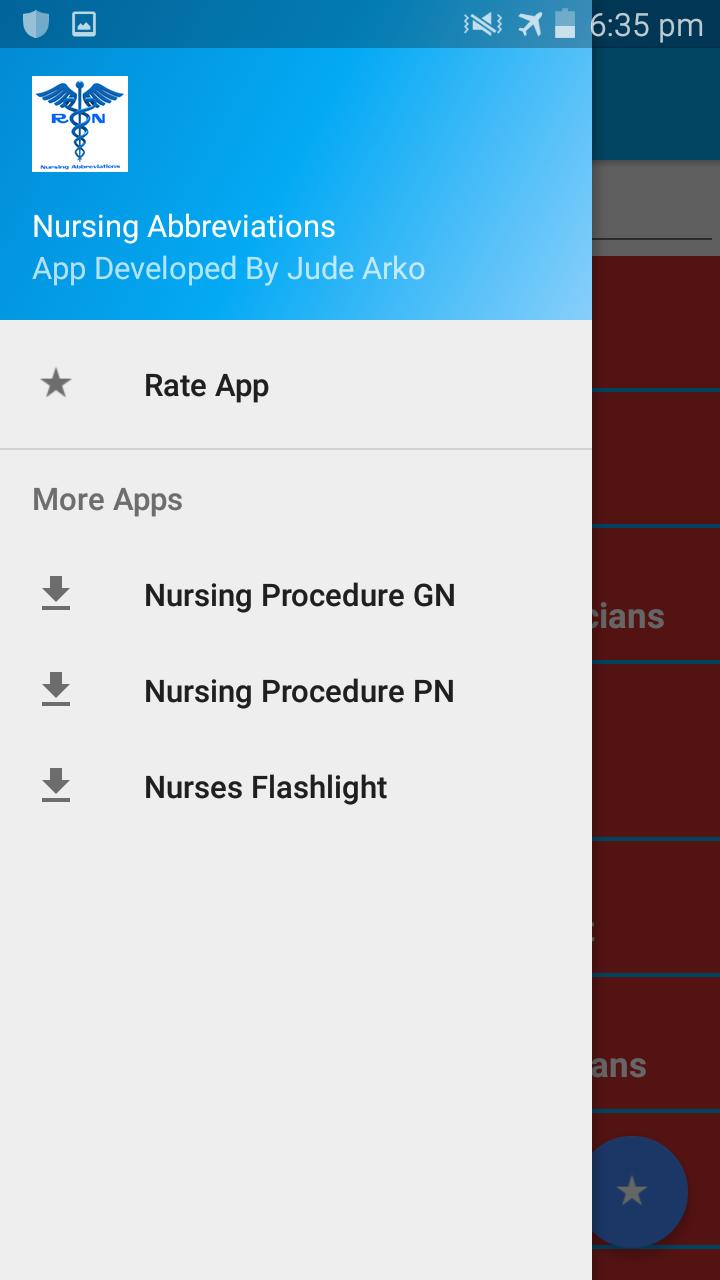720x1280 pixels.
Task: Open the Nursing Procedure GN entry
Action: pos(300,594)
